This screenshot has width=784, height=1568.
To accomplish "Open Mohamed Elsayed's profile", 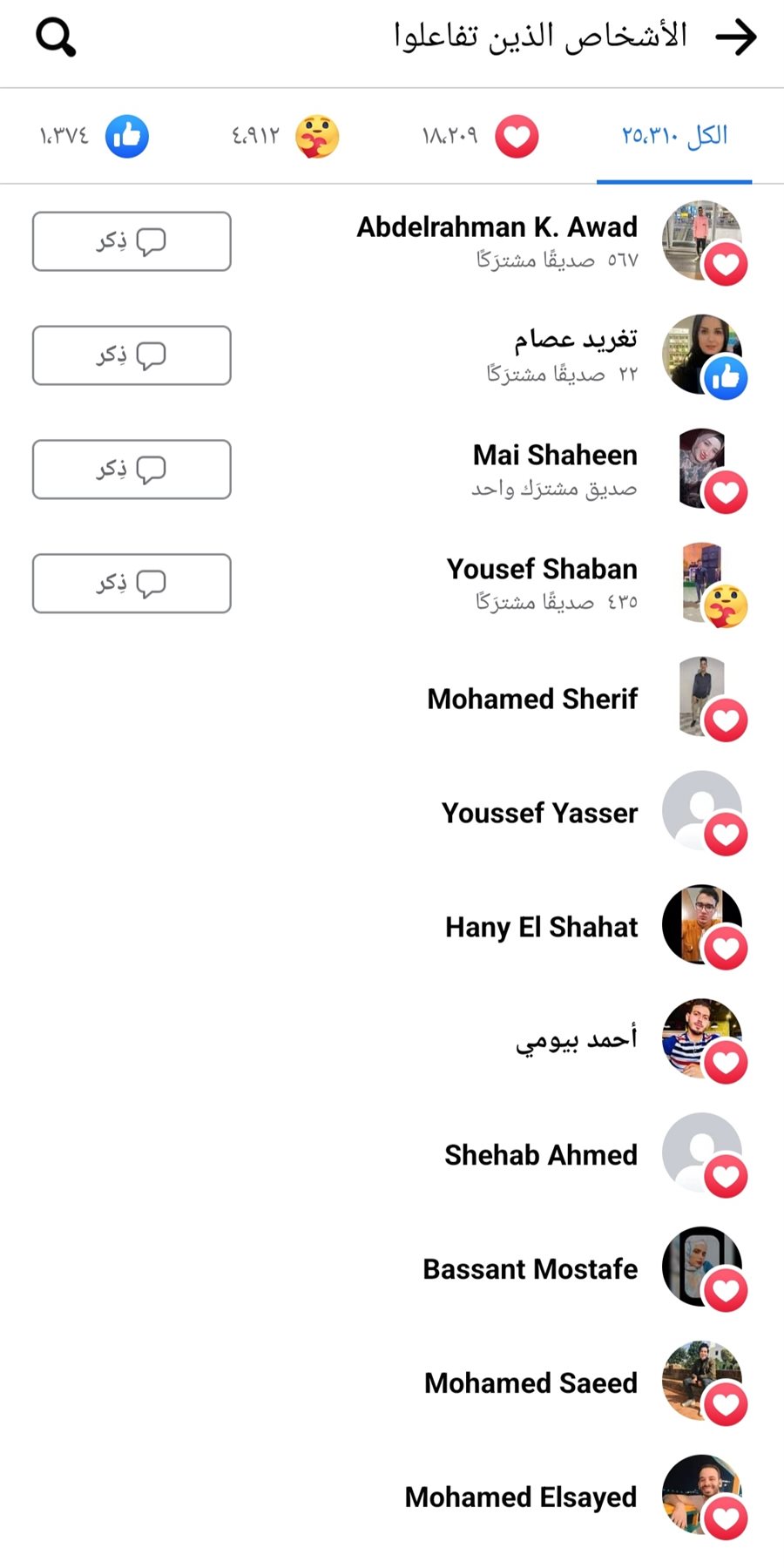I will pyautogui.click(x=521, y=1497).
